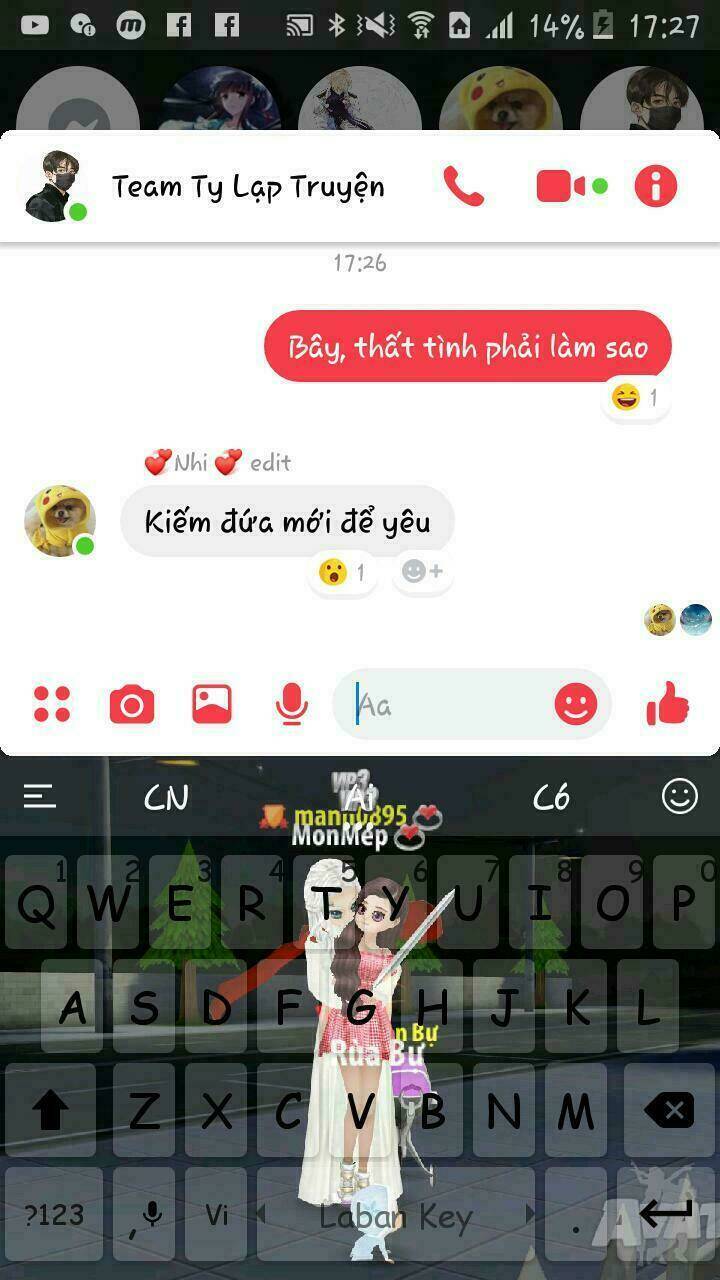Screen dimensions: 720x1280
Task: Open the keyboard's hamburger menu
Action: (x=40, y=797)
